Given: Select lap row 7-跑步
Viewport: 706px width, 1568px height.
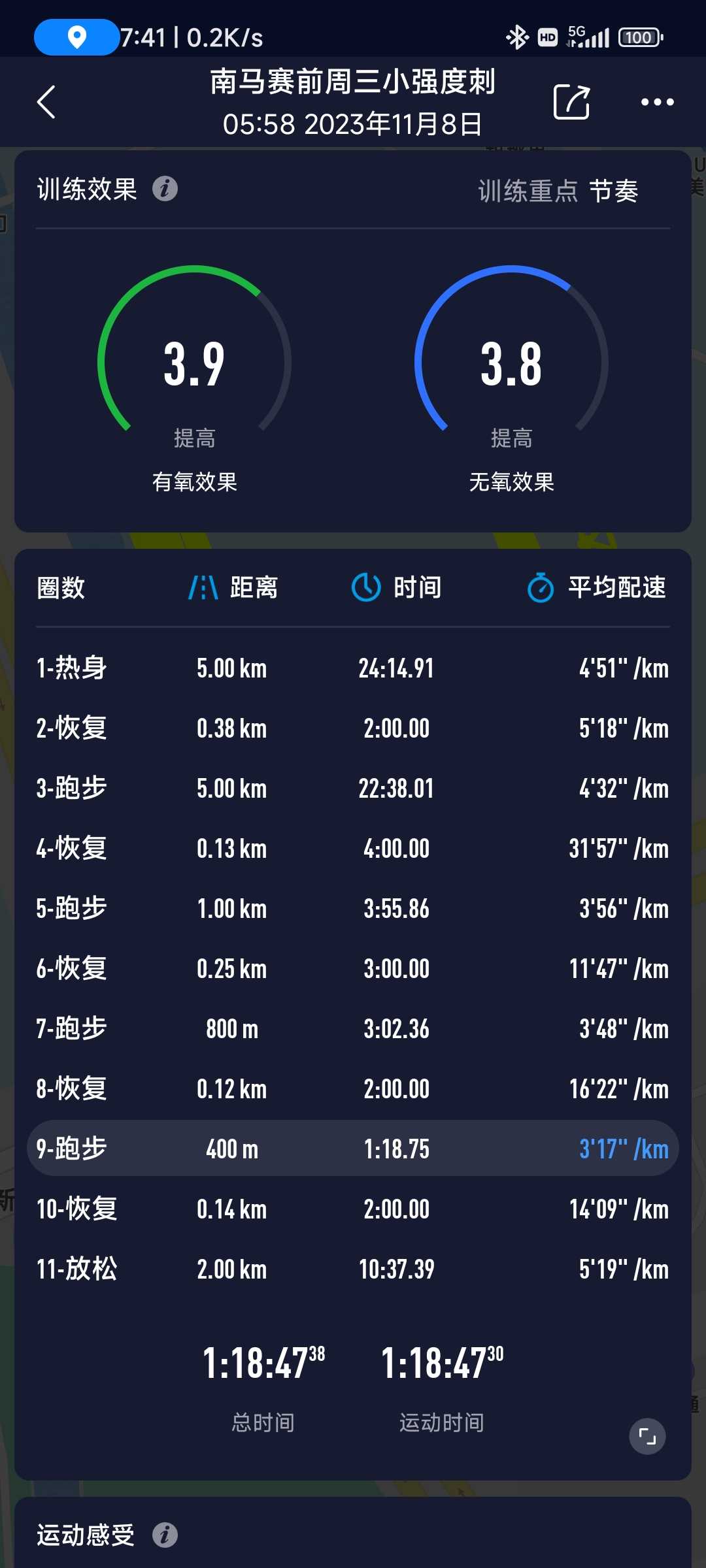Looking at the screenshot, I should coord(353,1029).
